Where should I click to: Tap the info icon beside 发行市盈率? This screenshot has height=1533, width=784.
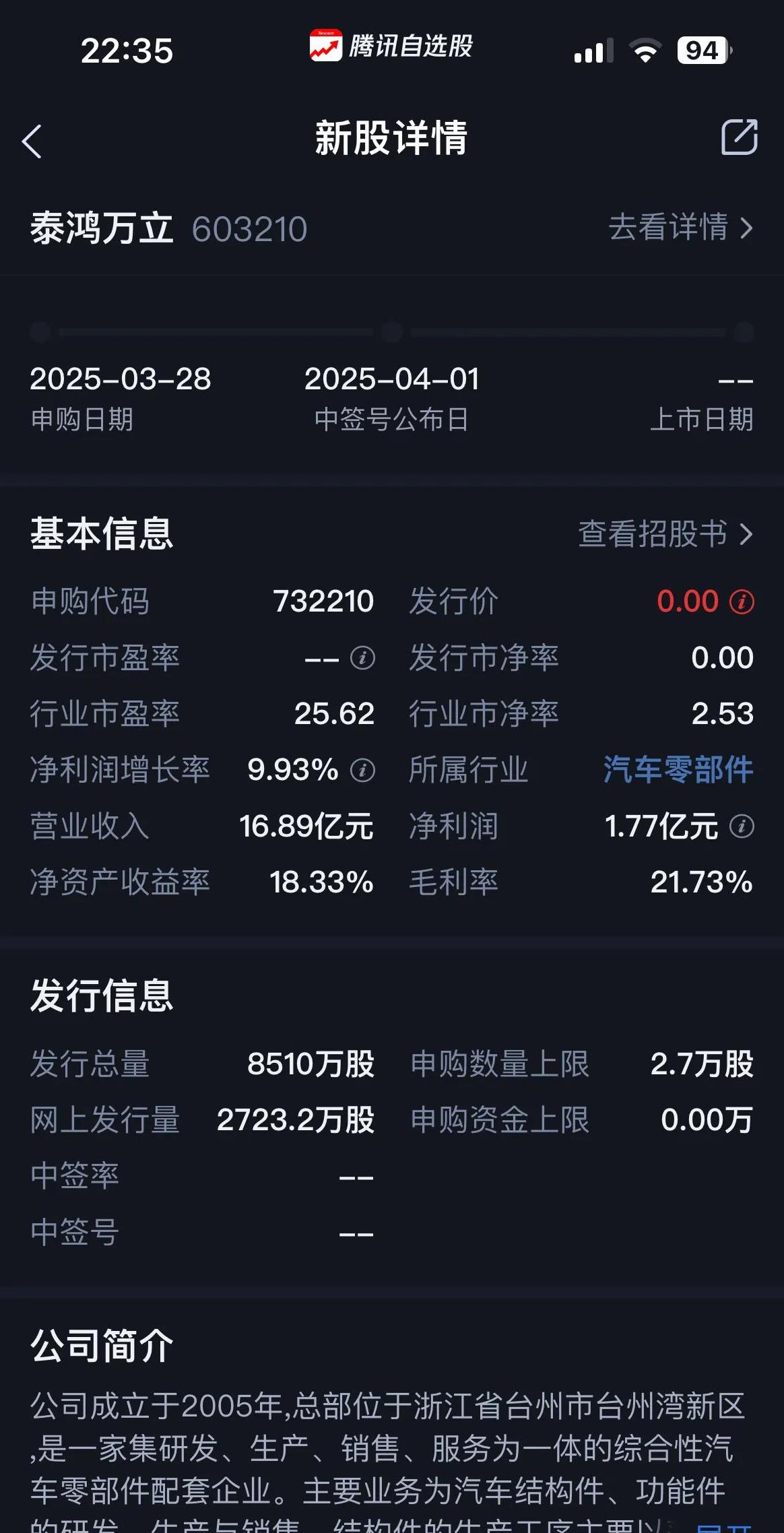click(361, 659)
